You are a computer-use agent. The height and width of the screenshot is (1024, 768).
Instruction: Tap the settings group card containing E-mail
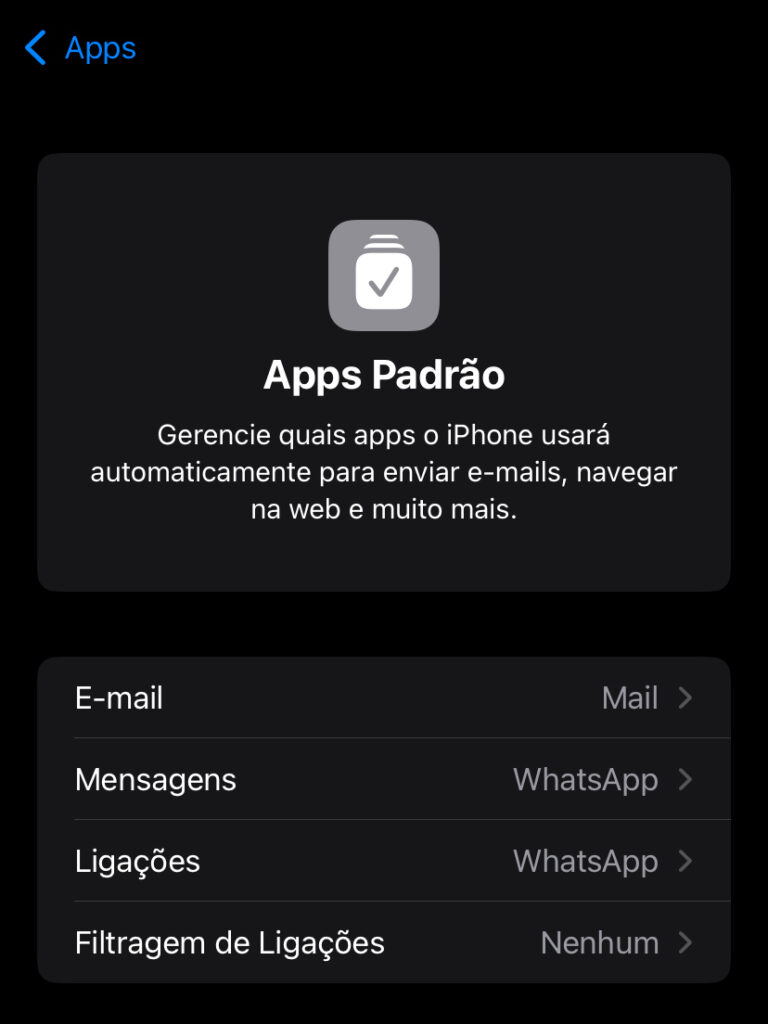tap(384, 820)
